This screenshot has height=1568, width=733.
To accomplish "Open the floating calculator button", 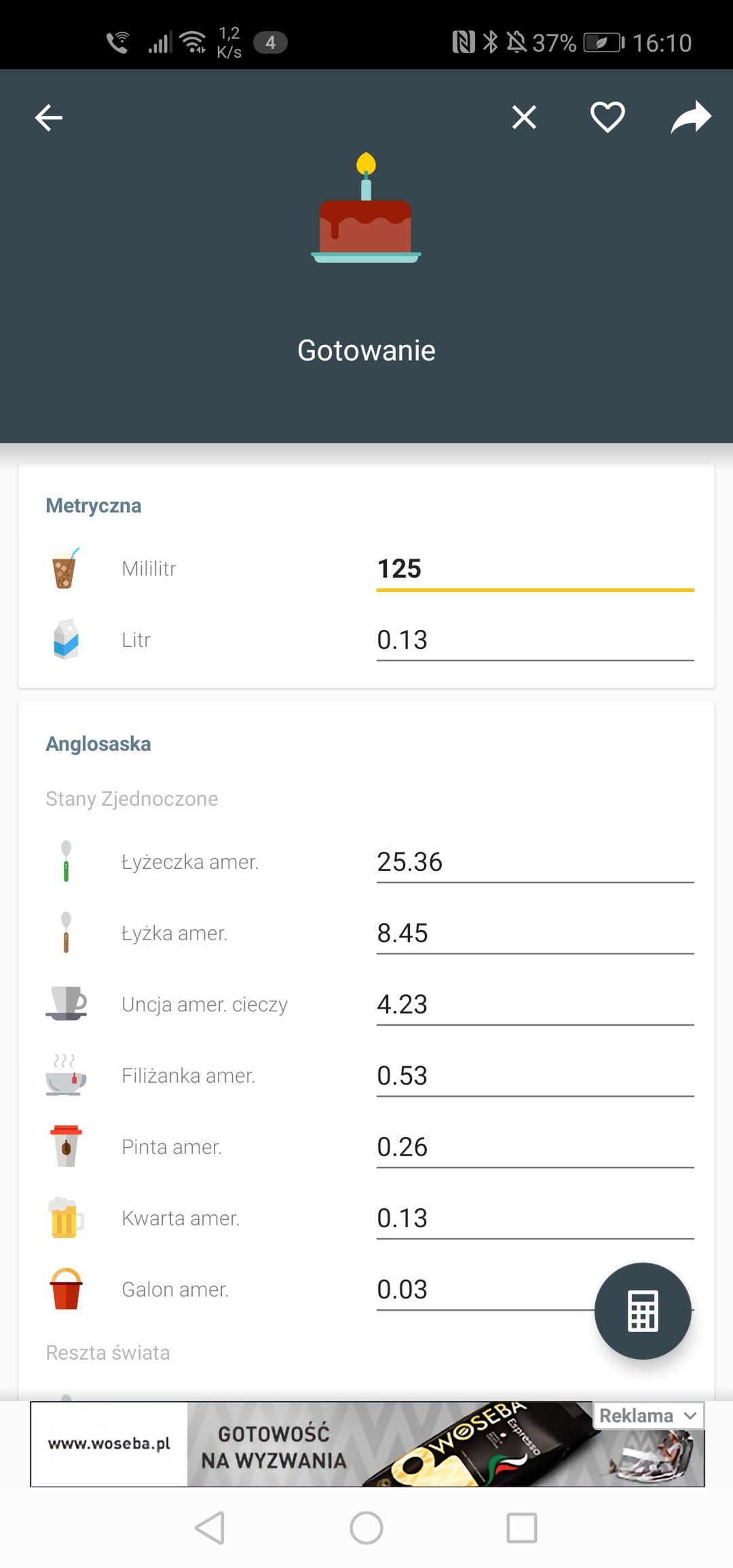I will (x=643, y=1311).
